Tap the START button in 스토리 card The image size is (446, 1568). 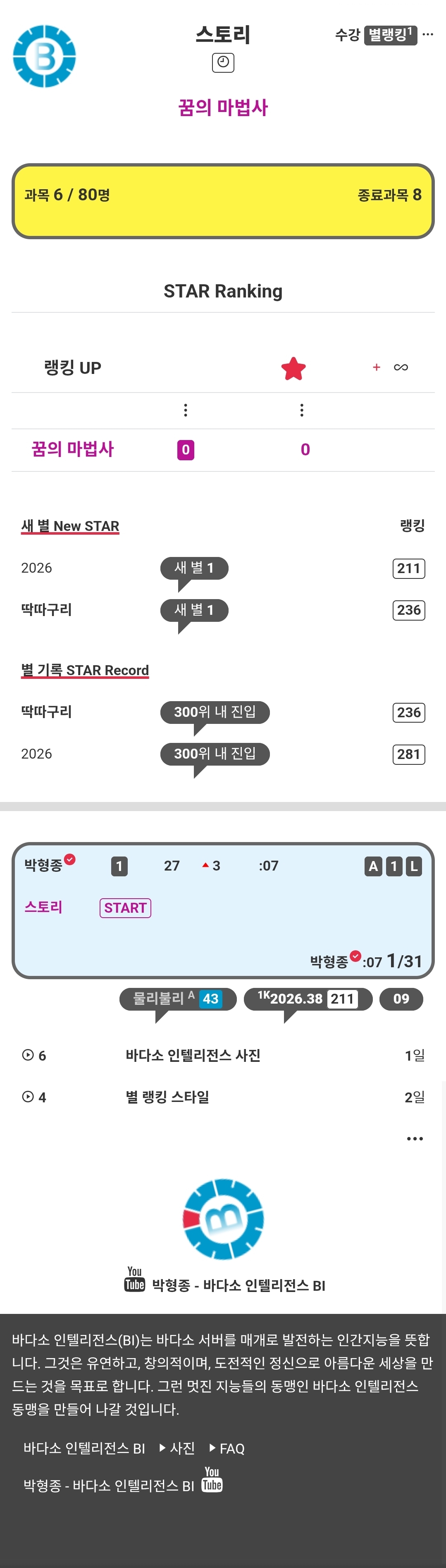coord(126,908)
